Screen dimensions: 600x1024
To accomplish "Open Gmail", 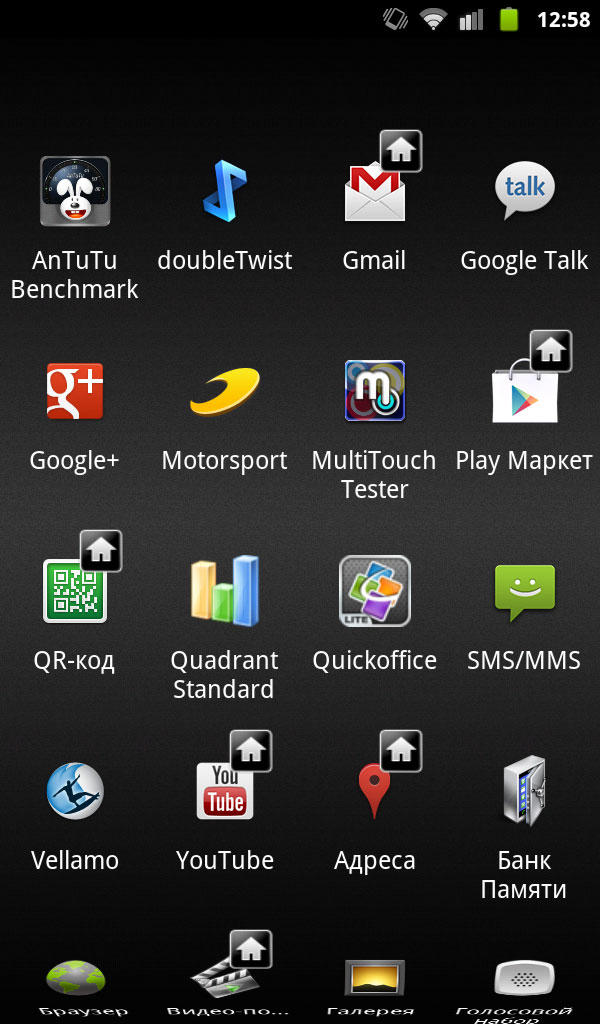I will click(375, 191).
